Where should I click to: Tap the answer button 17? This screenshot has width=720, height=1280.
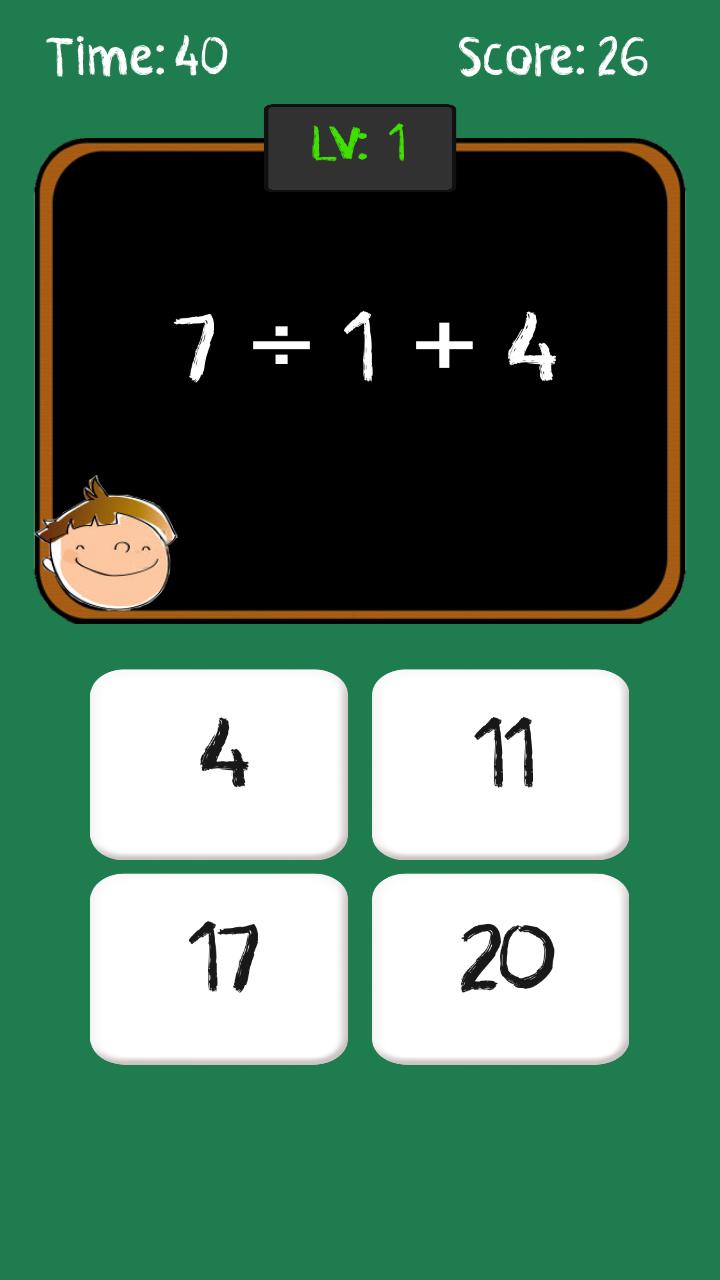click(x=219, y=967)
